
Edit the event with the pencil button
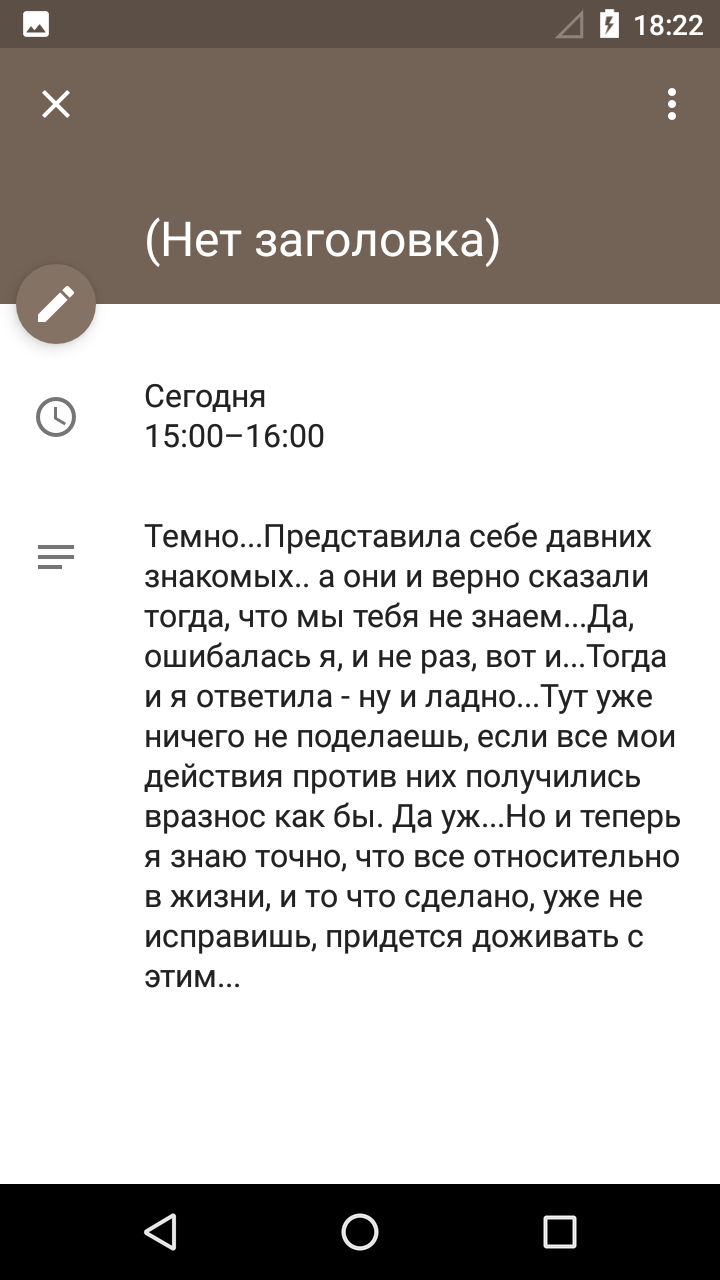[56, 304]
